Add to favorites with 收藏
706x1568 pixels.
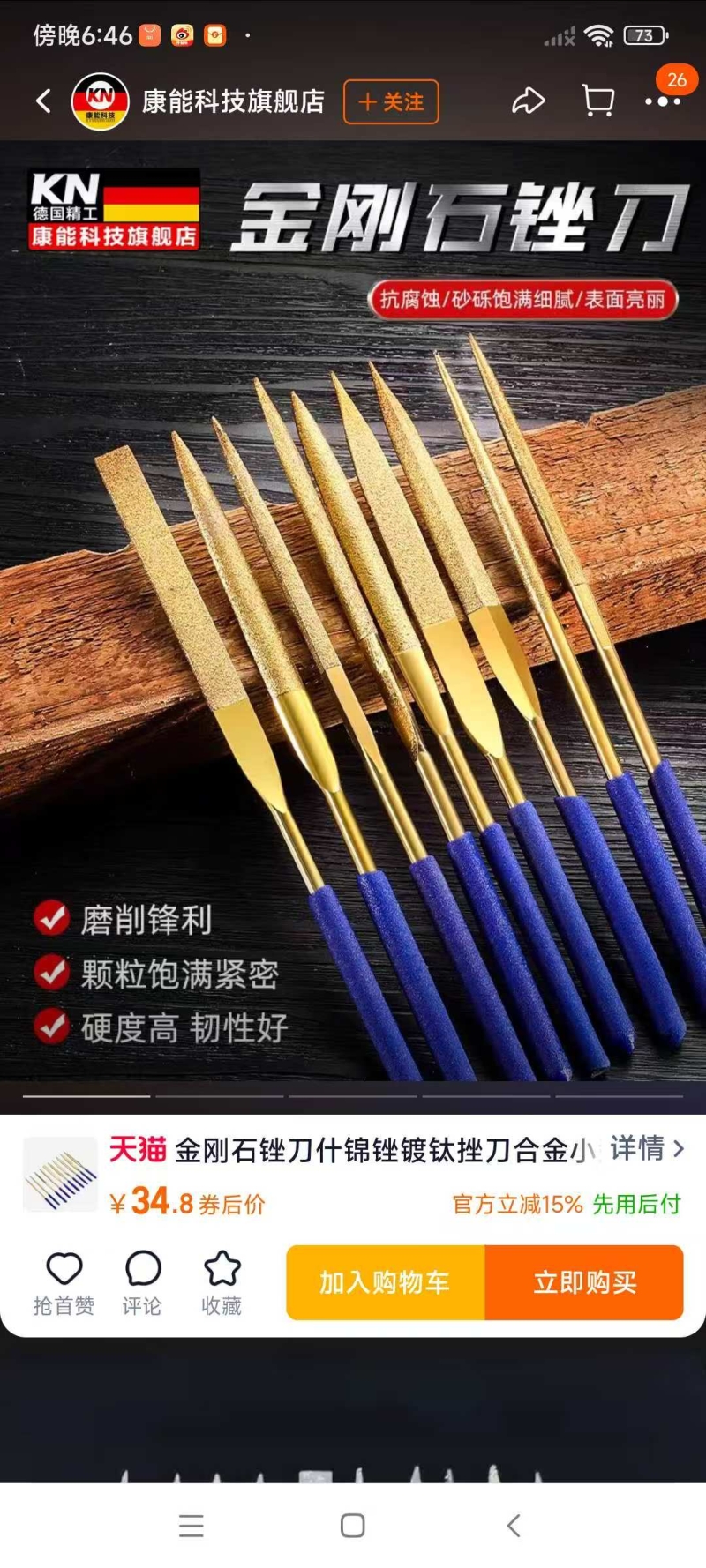click(x=222, y=1282)
